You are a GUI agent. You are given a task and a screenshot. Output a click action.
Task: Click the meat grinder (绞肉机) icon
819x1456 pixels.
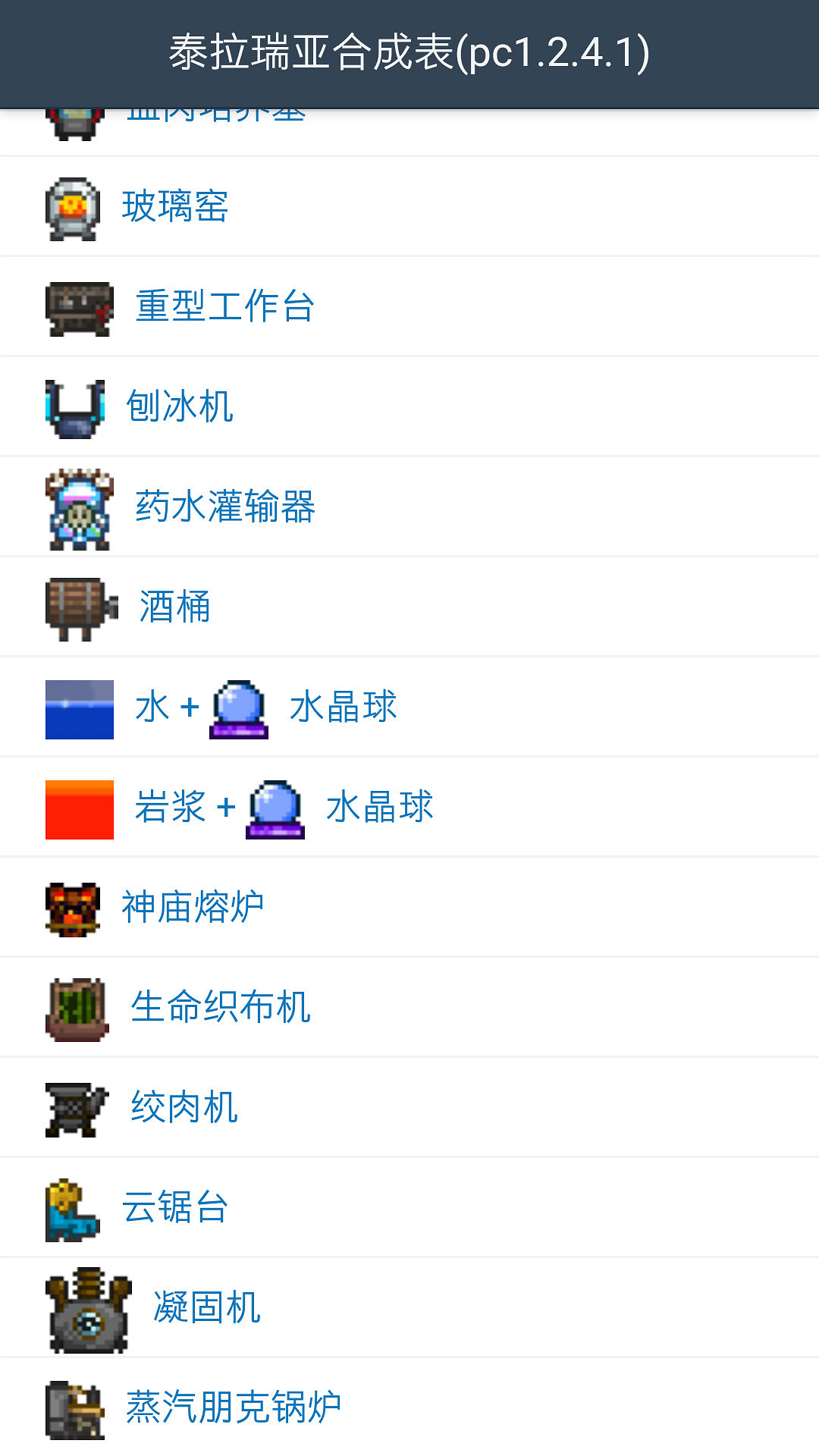74,1107
